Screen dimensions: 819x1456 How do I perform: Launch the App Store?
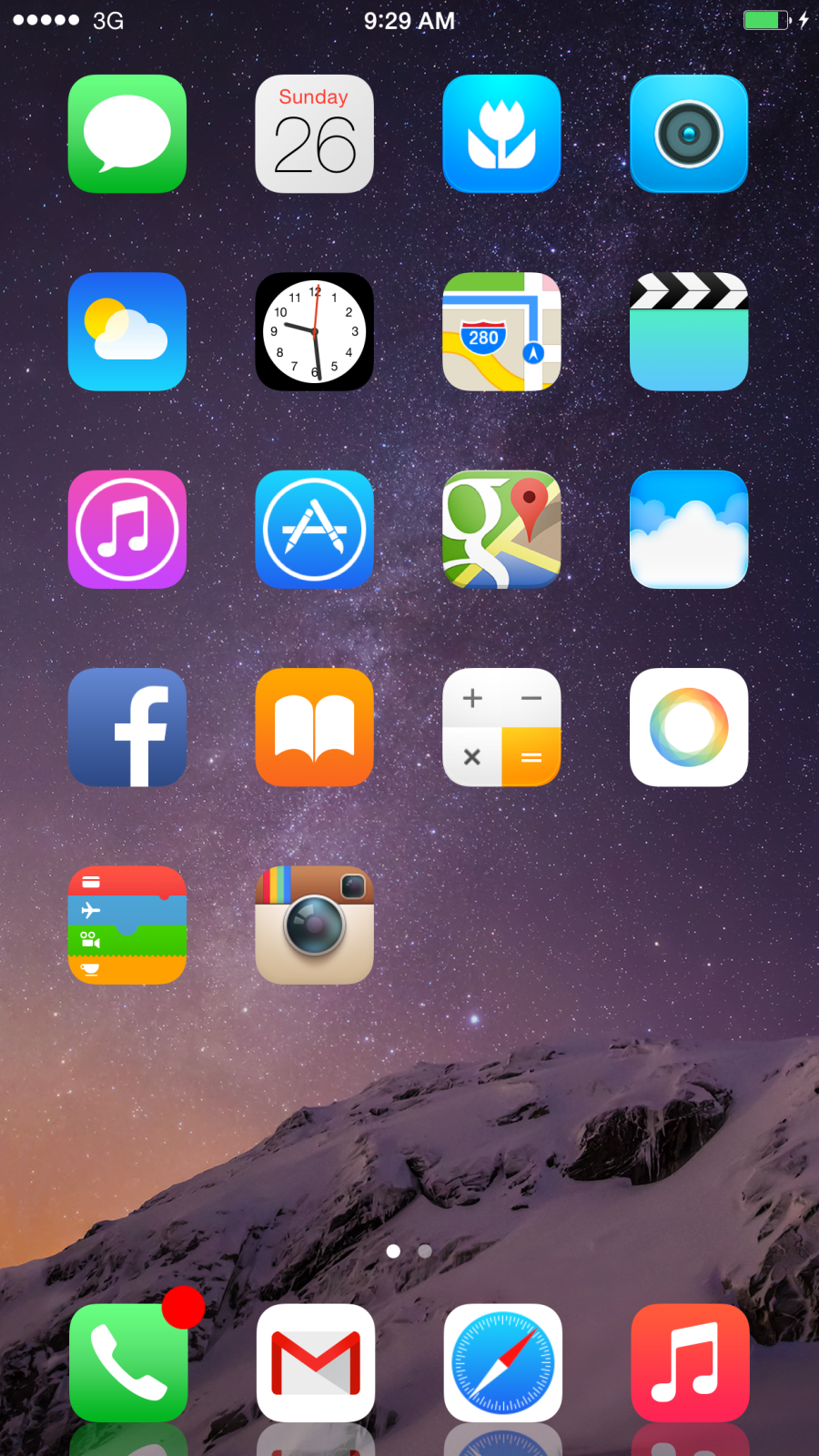pyautogui.click(x=314, y=529)
